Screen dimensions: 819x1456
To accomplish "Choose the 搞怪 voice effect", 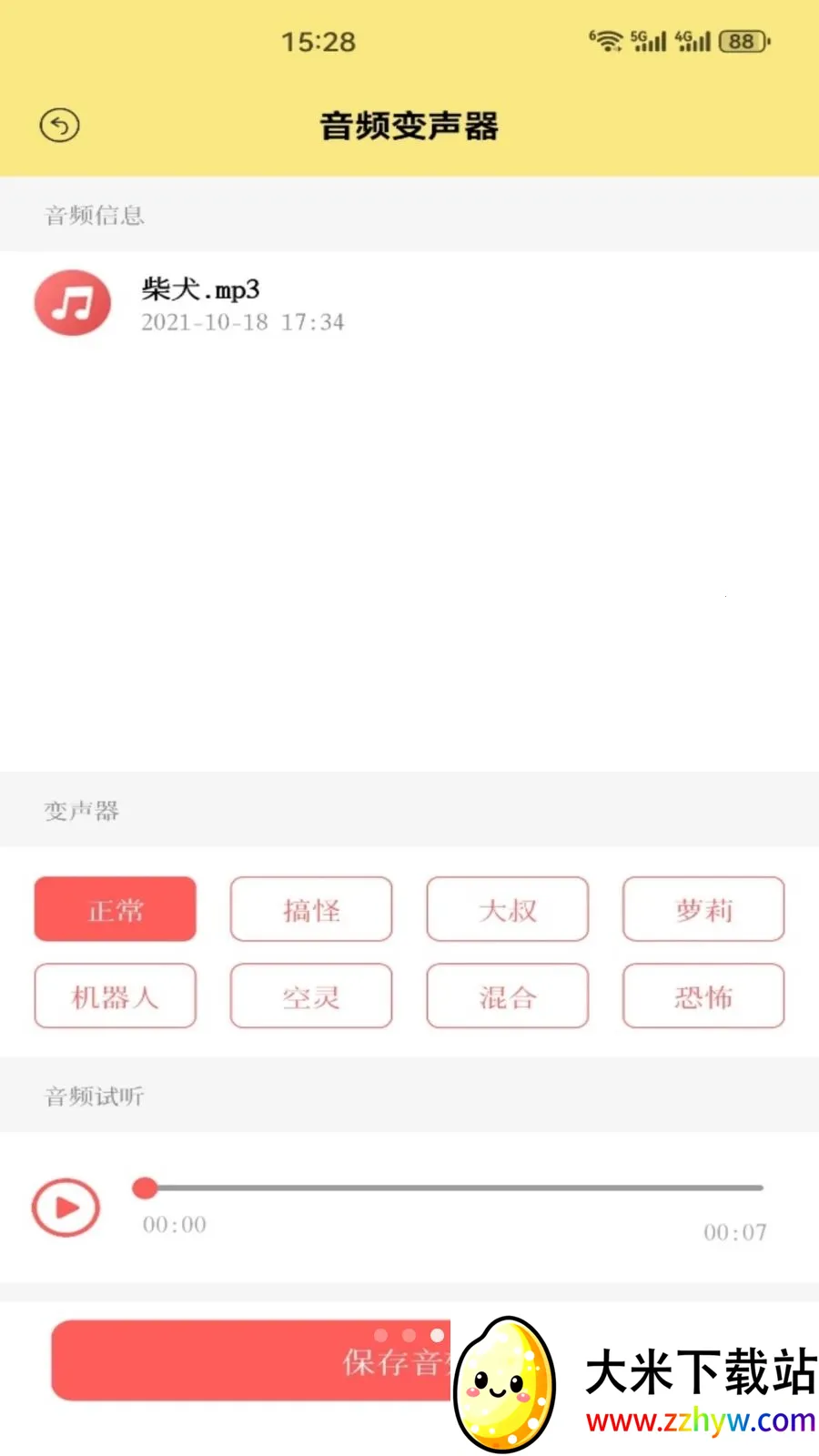I will pos(311,909).
